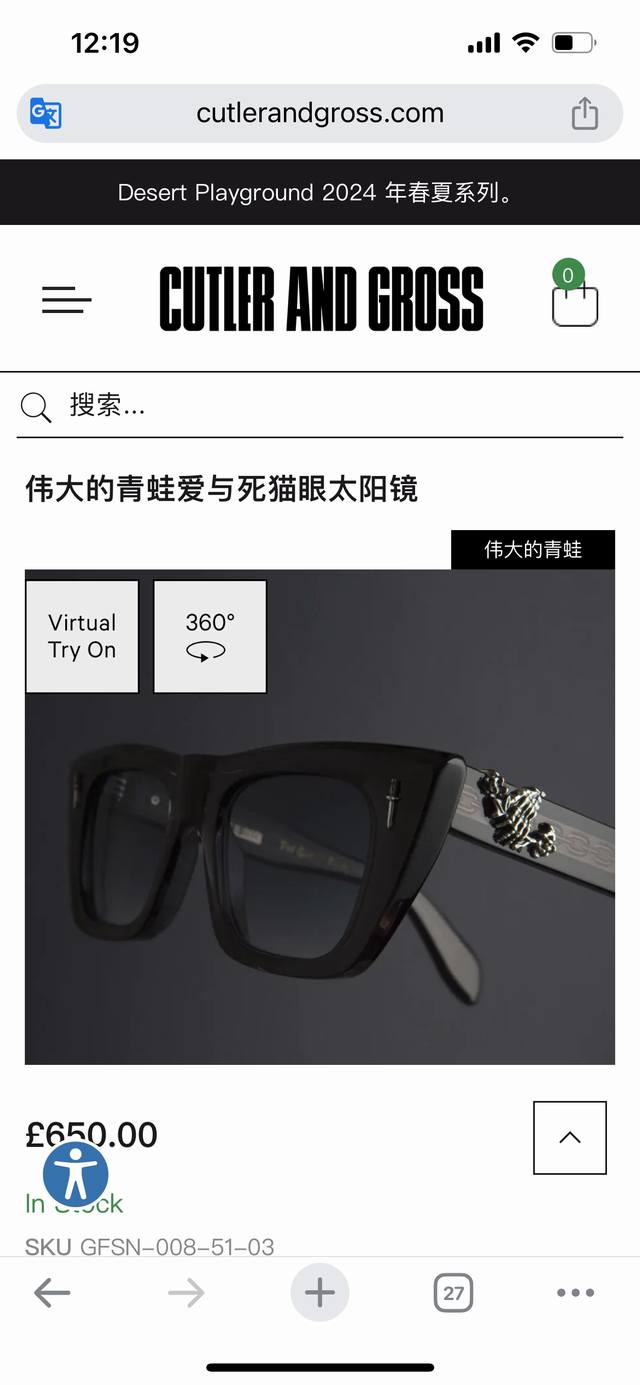Open the 360° product view
640x1385 pixels.
(x=210, y=636)
